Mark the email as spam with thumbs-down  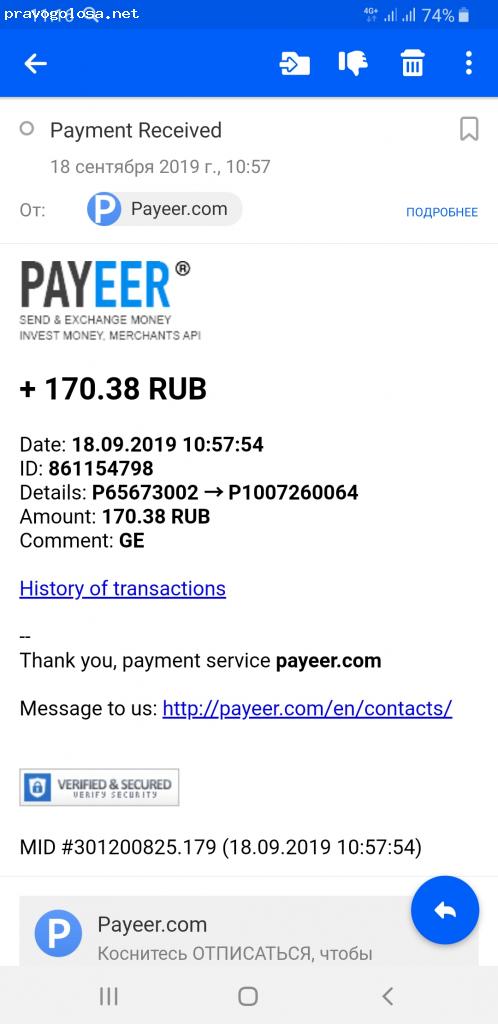pyautogui.click(x=352, y=63)
